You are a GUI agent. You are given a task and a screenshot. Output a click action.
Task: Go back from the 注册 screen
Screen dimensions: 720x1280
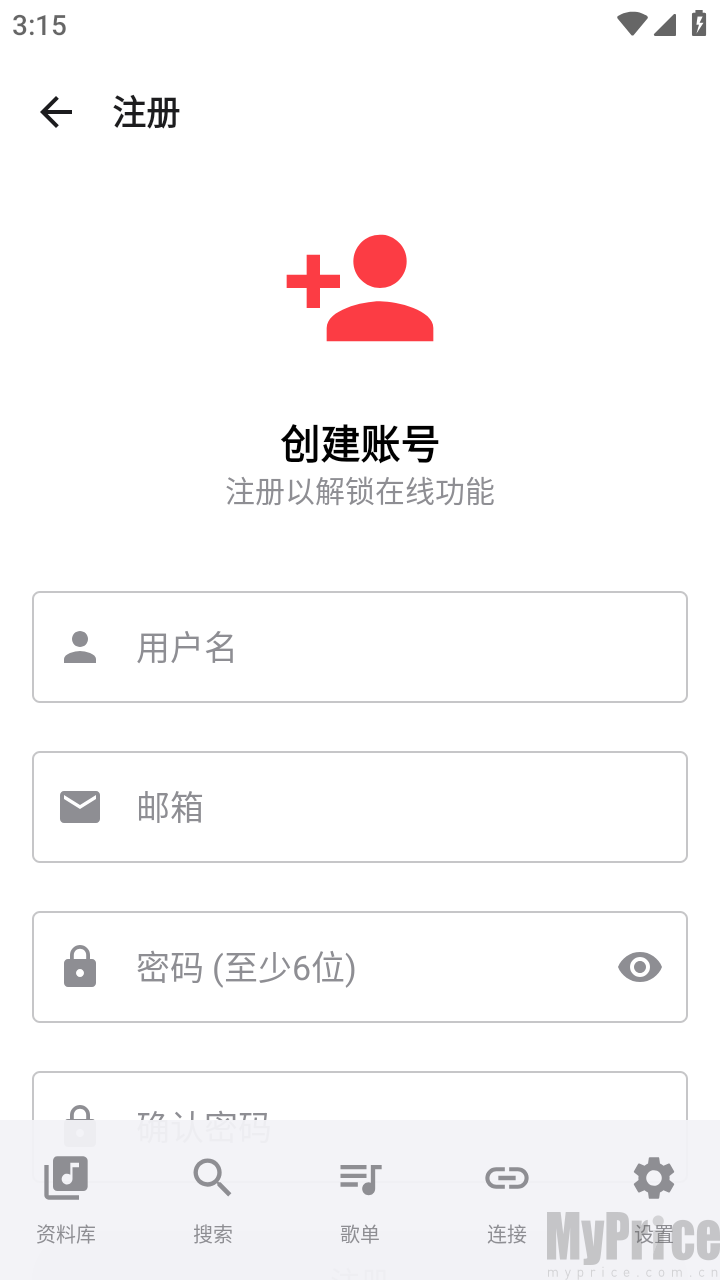click(x=56, y=112)
